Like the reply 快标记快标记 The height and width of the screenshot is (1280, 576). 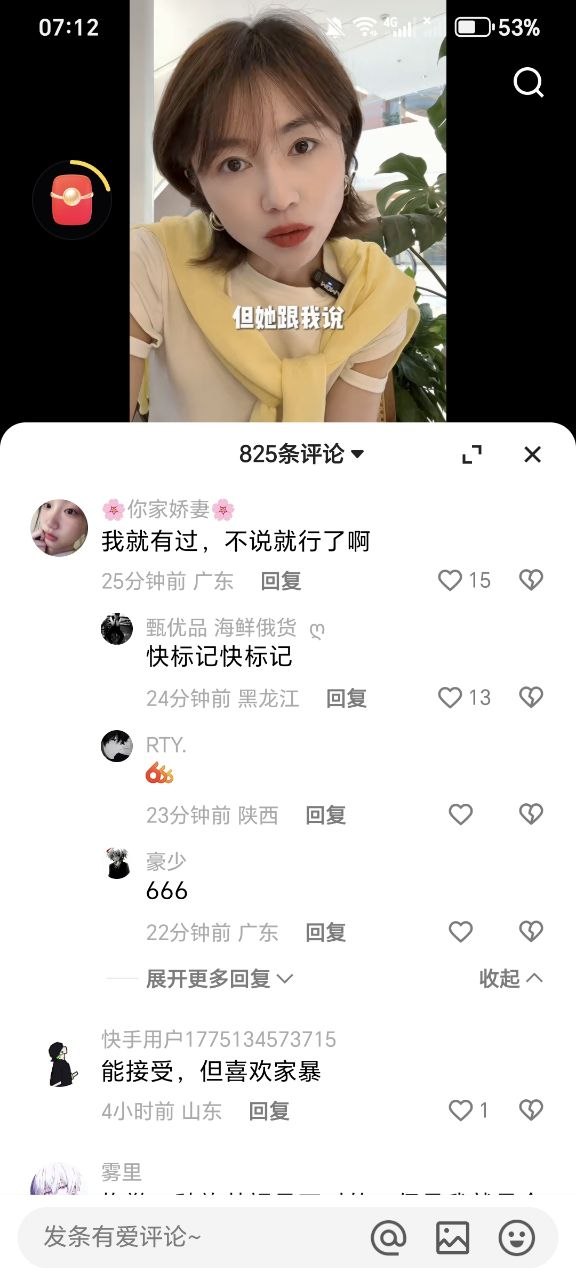click(465, 698)
